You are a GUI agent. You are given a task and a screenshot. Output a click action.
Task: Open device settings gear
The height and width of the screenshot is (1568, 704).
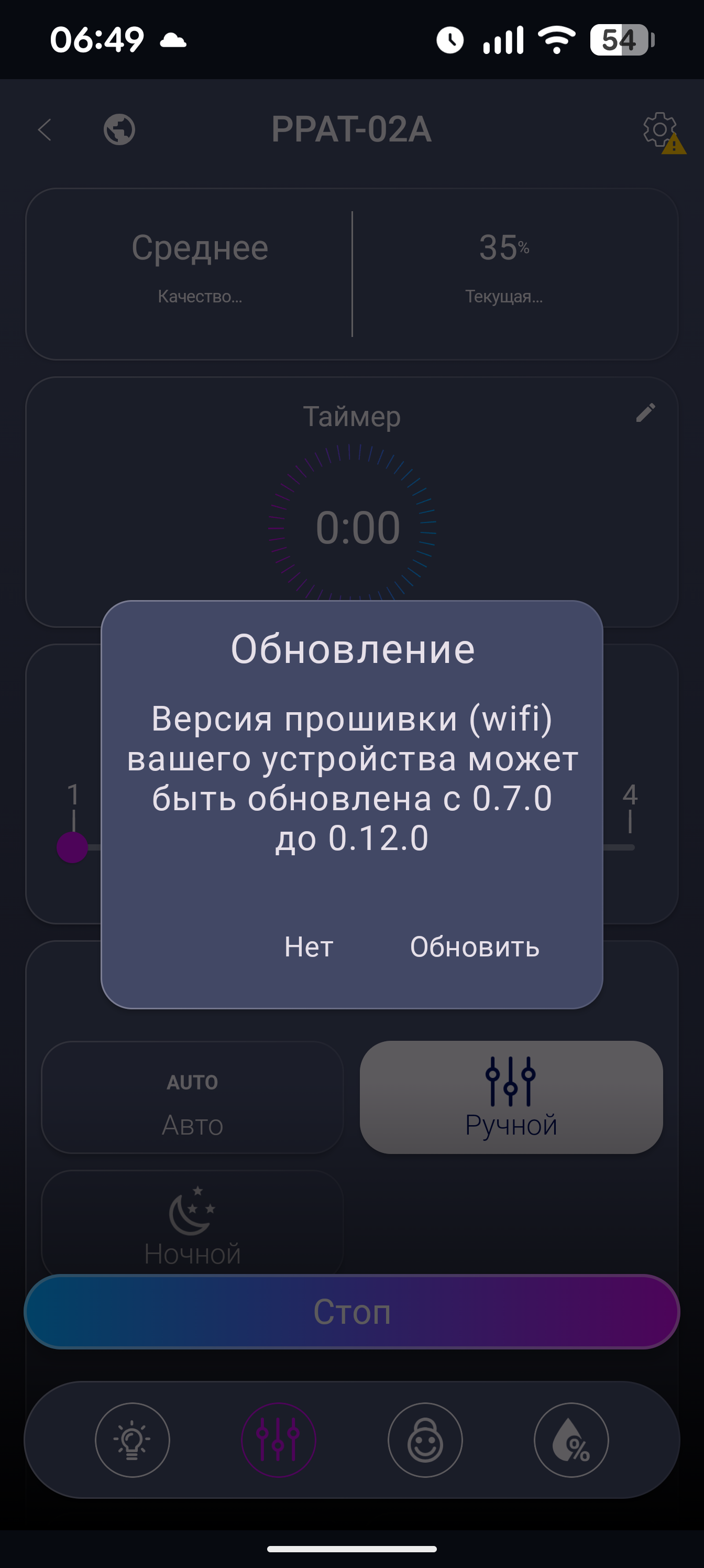point(660,129)
